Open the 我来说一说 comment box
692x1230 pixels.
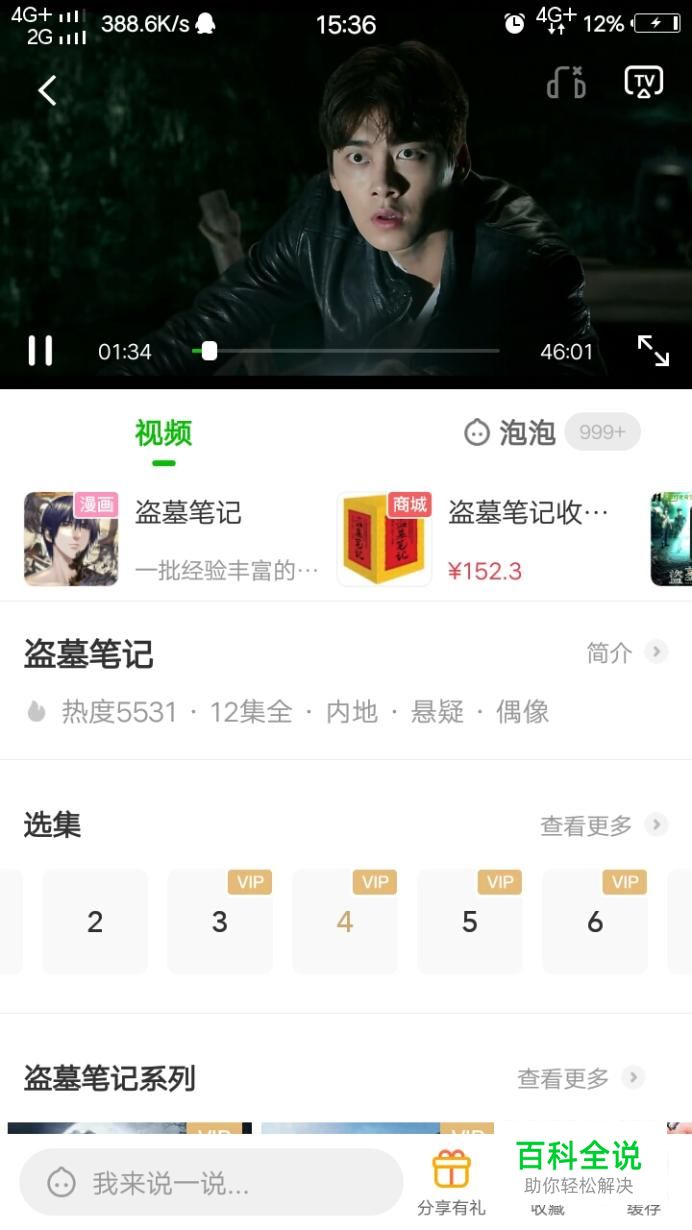(x=210, y=1184)
